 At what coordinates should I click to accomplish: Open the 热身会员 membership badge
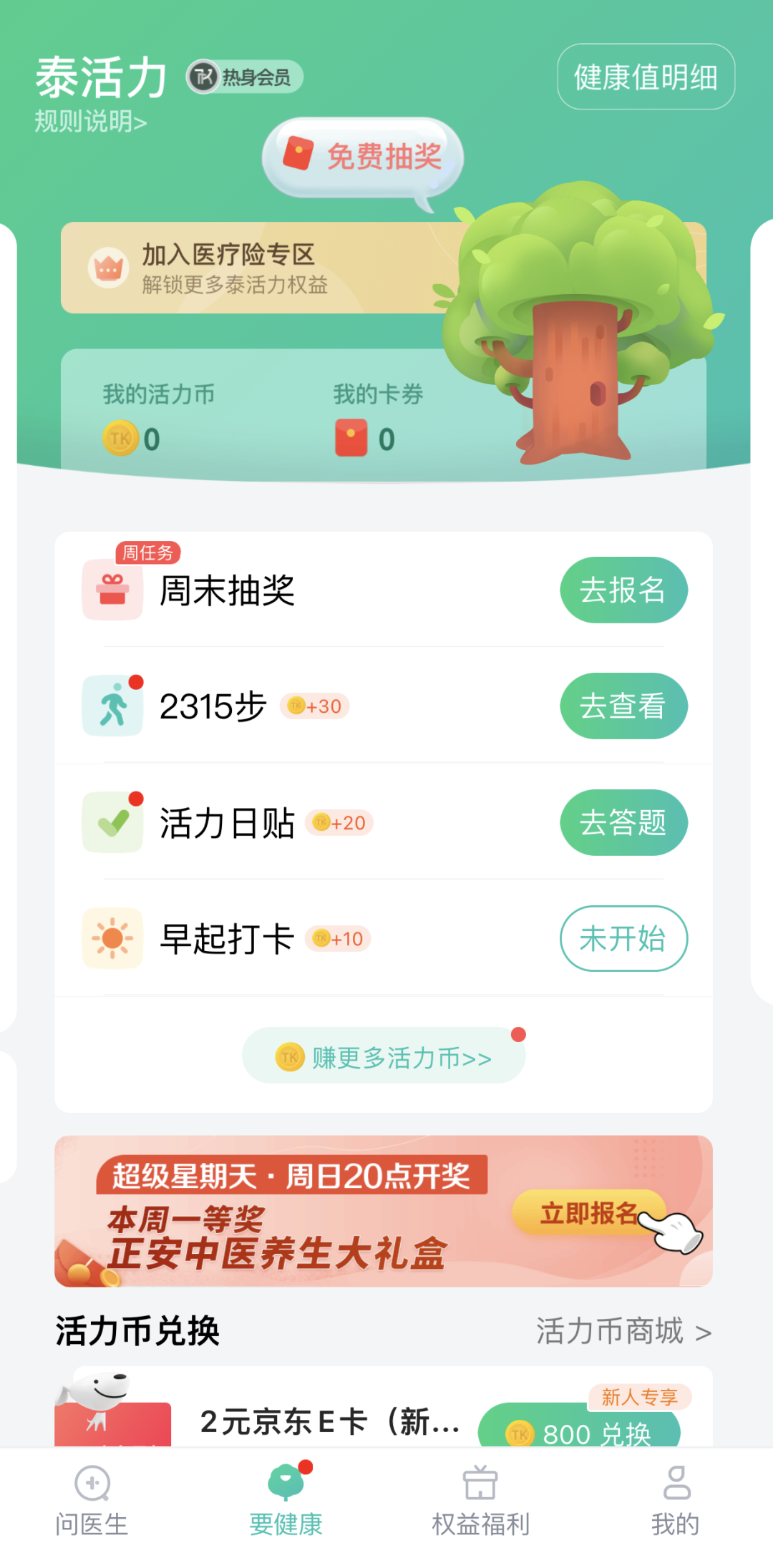tap(245, 77)
